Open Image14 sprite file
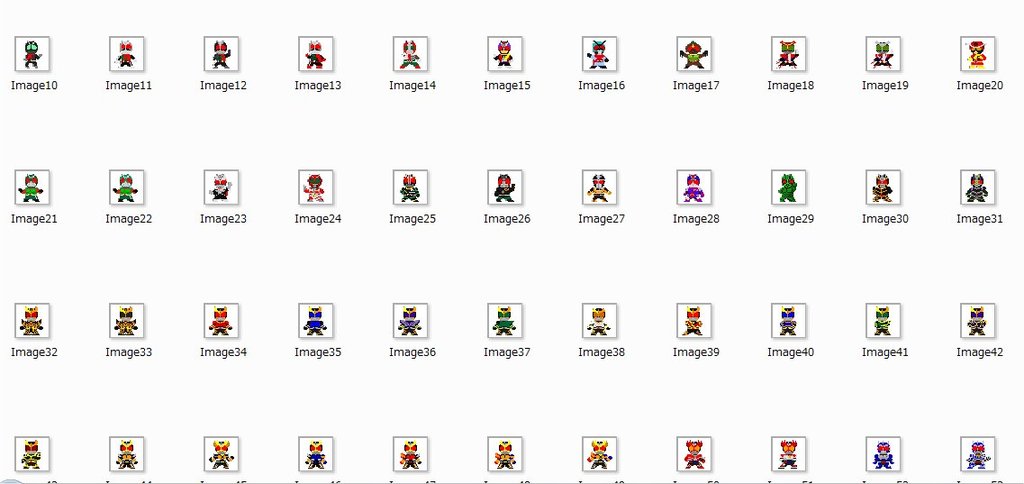The height and width of the screenshot is (484, 1024). tap(412, 54)
